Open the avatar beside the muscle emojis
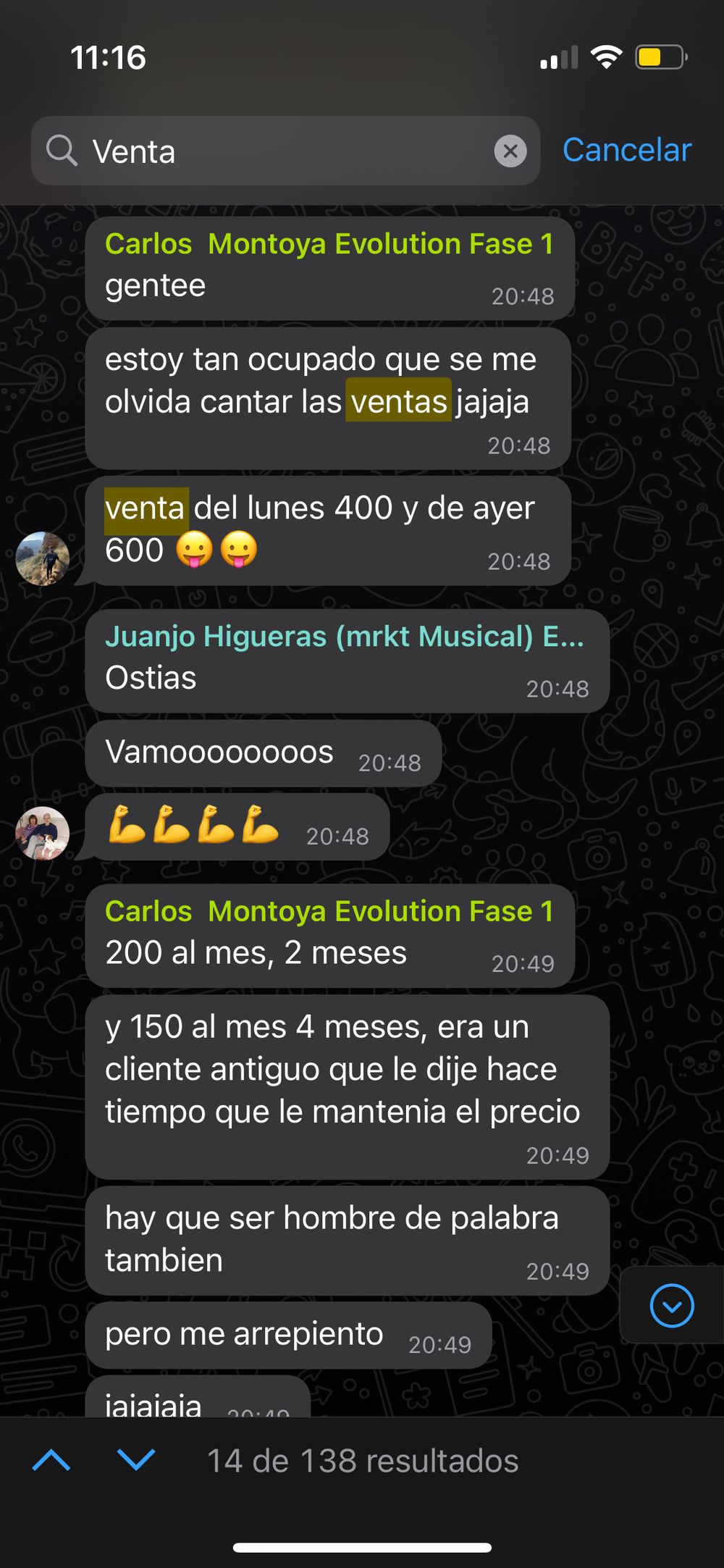The image size is (724, 1568). tap(43, 833)
